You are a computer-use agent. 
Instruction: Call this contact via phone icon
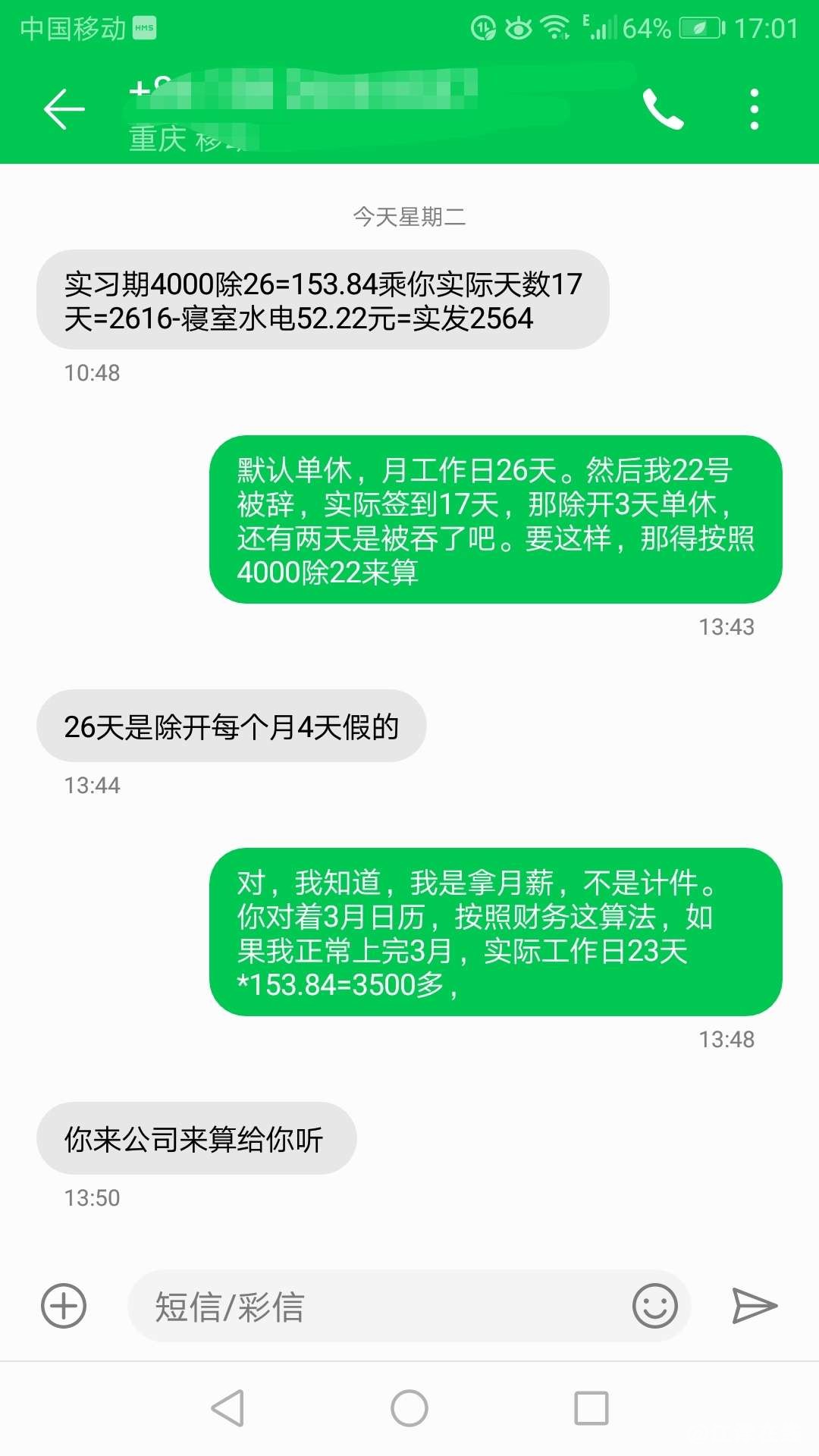coord(663,110)
